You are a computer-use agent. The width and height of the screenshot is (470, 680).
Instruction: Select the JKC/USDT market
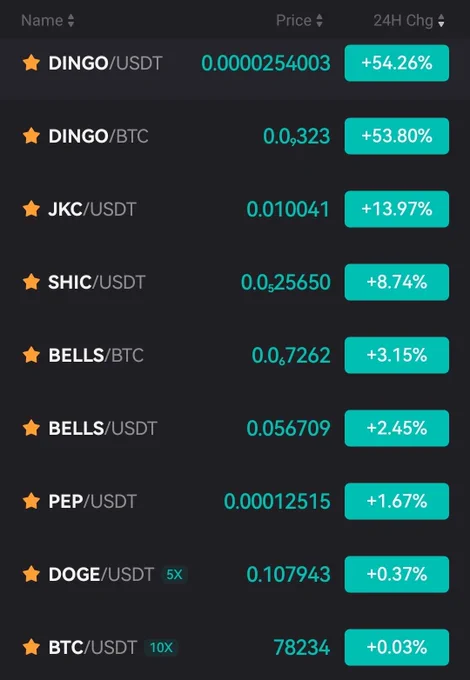click(235, 209)
